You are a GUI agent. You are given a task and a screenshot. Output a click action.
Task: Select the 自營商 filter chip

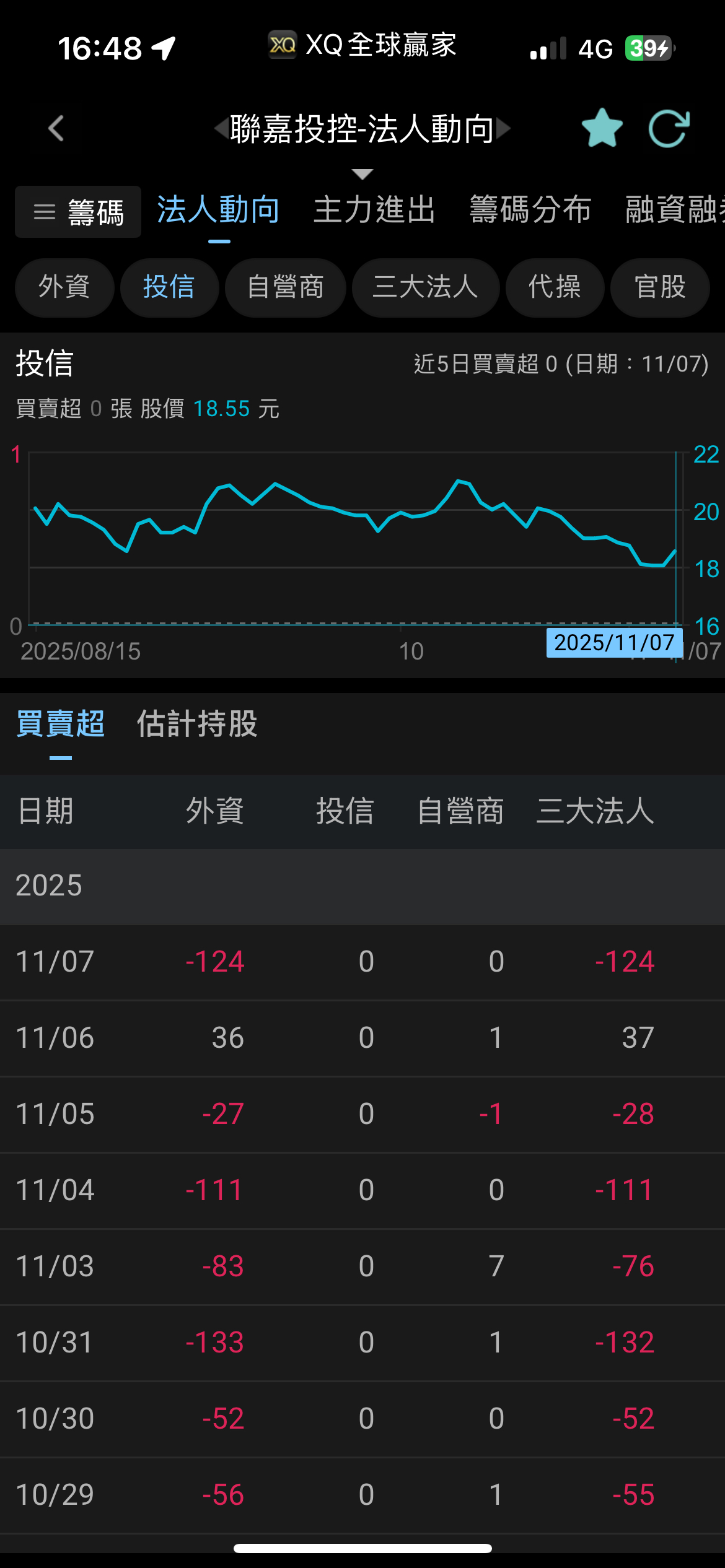click(285, 287)
